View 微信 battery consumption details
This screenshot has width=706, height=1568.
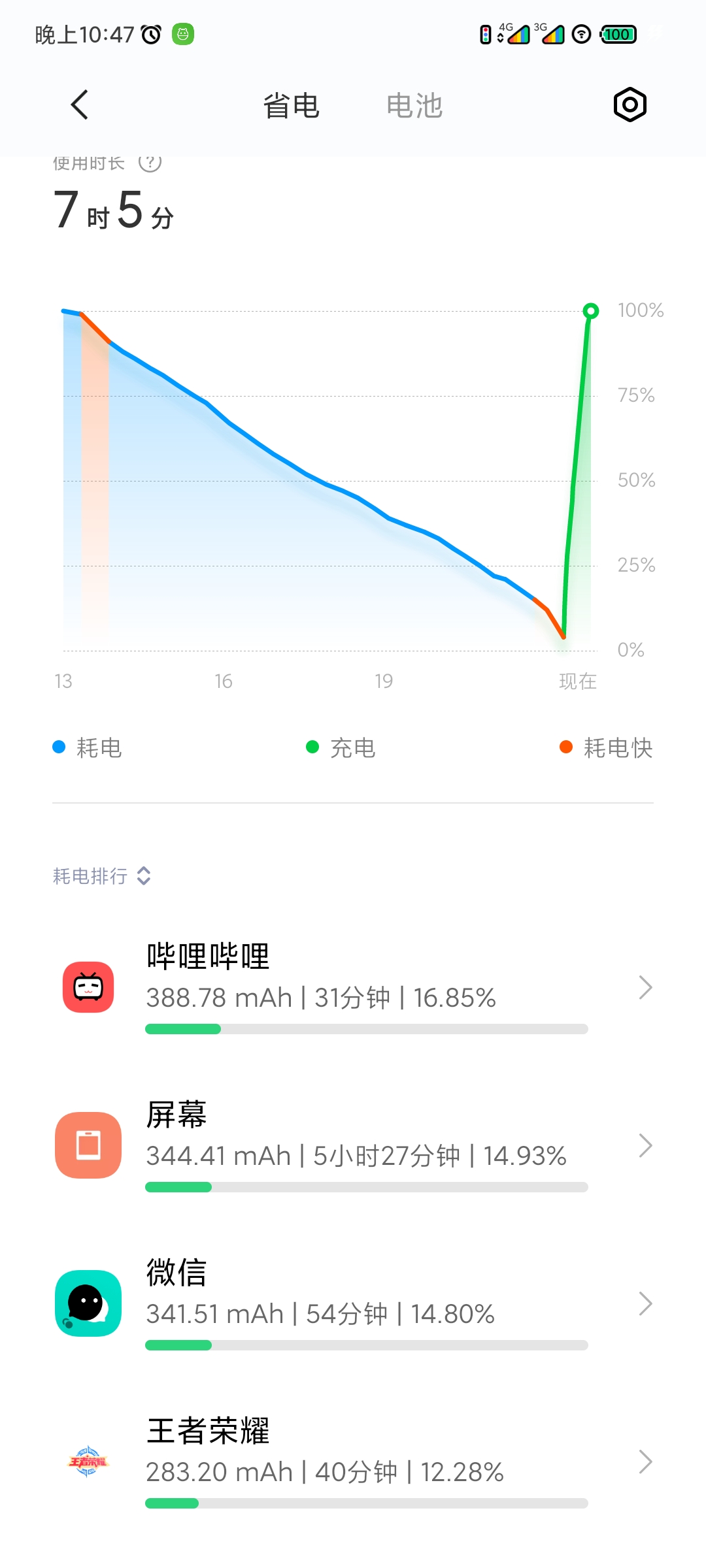point(353,1303)
